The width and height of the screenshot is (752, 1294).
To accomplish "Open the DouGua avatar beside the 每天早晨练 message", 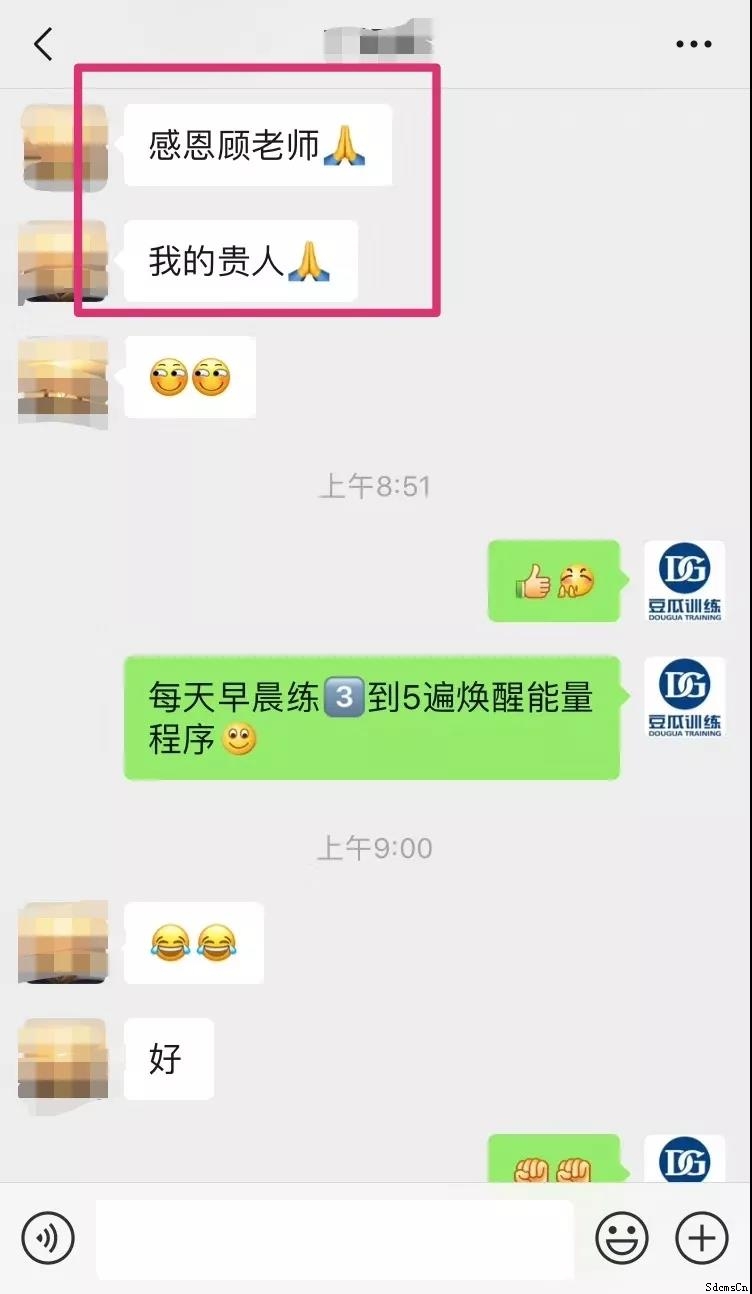I will tap(684, 698).
